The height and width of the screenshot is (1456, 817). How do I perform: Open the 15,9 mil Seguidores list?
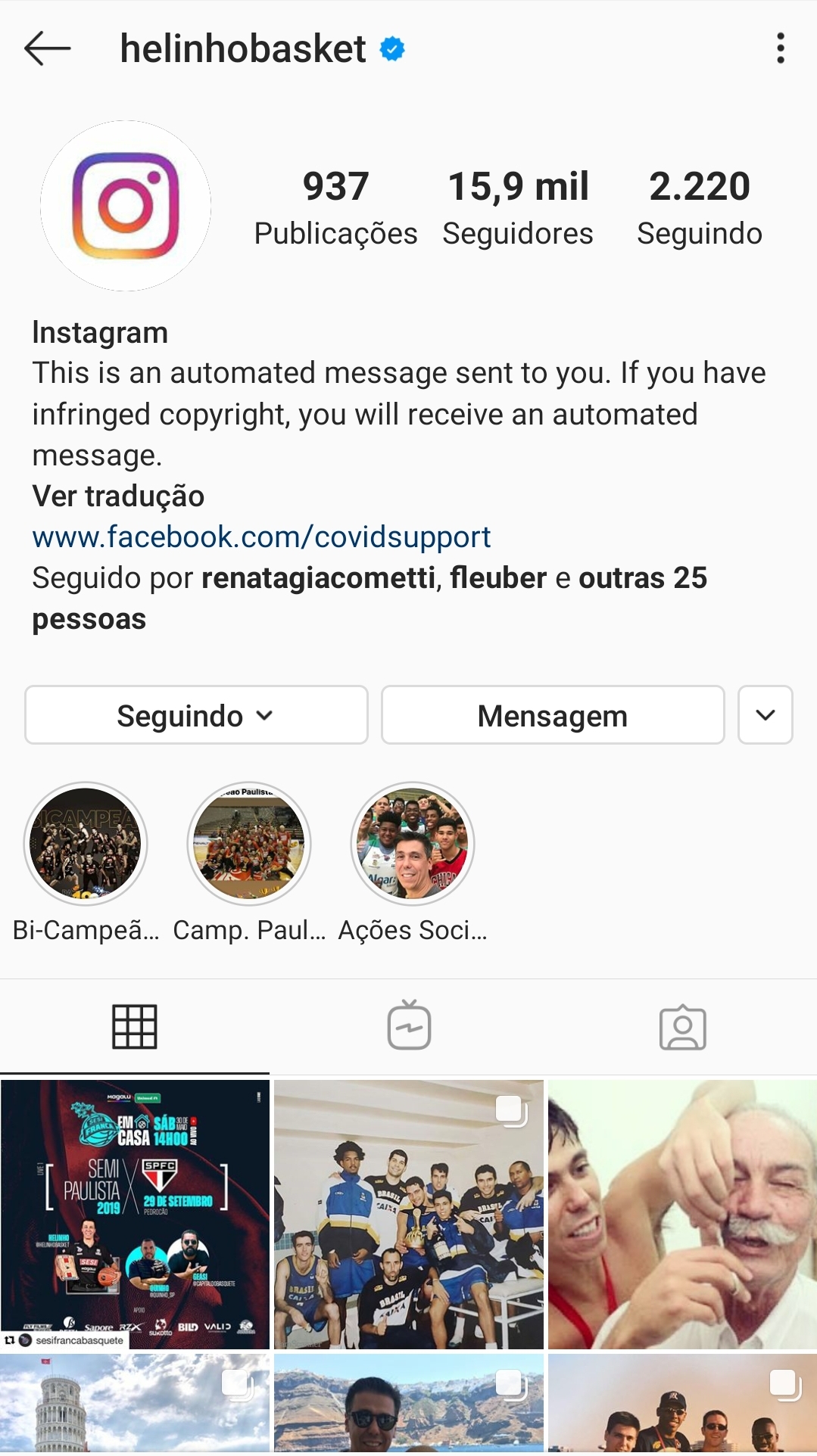(518, 207)
